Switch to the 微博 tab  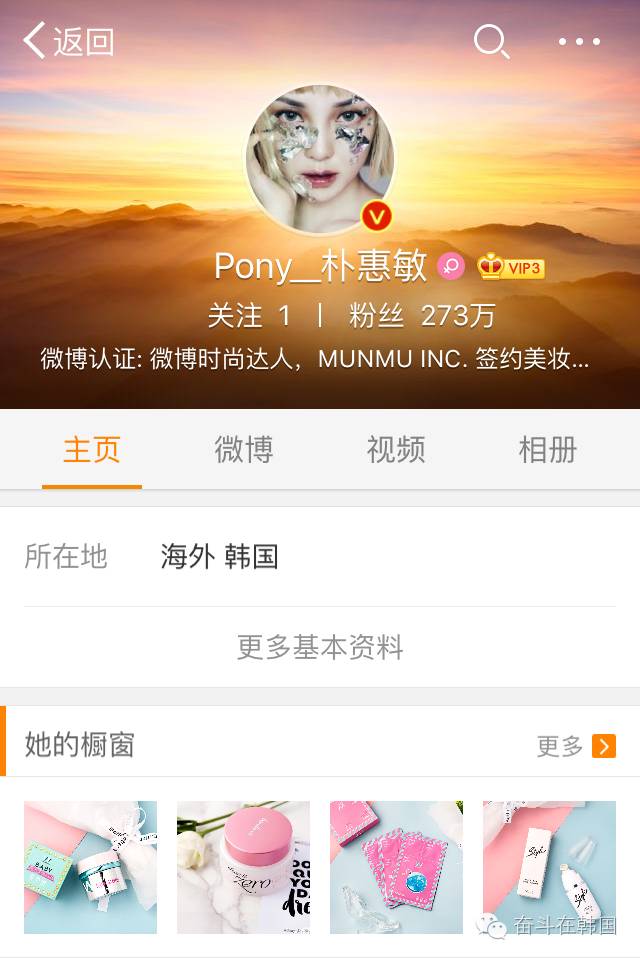pos(244,450)
